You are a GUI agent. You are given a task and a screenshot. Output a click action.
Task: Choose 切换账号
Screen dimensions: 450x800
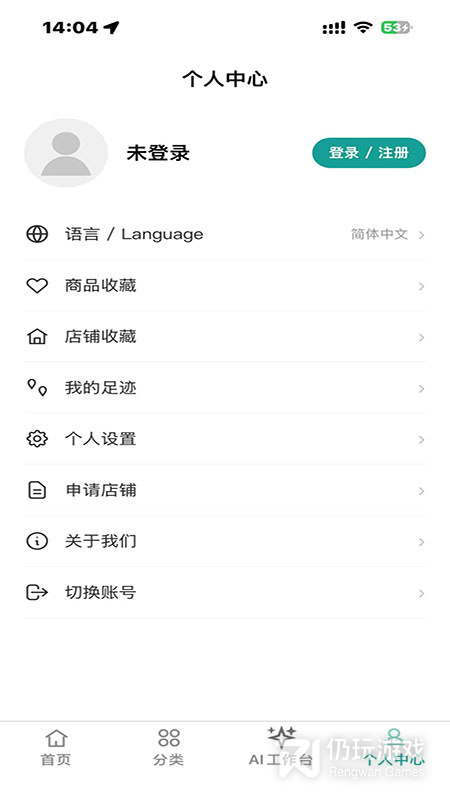coord(225,593)
